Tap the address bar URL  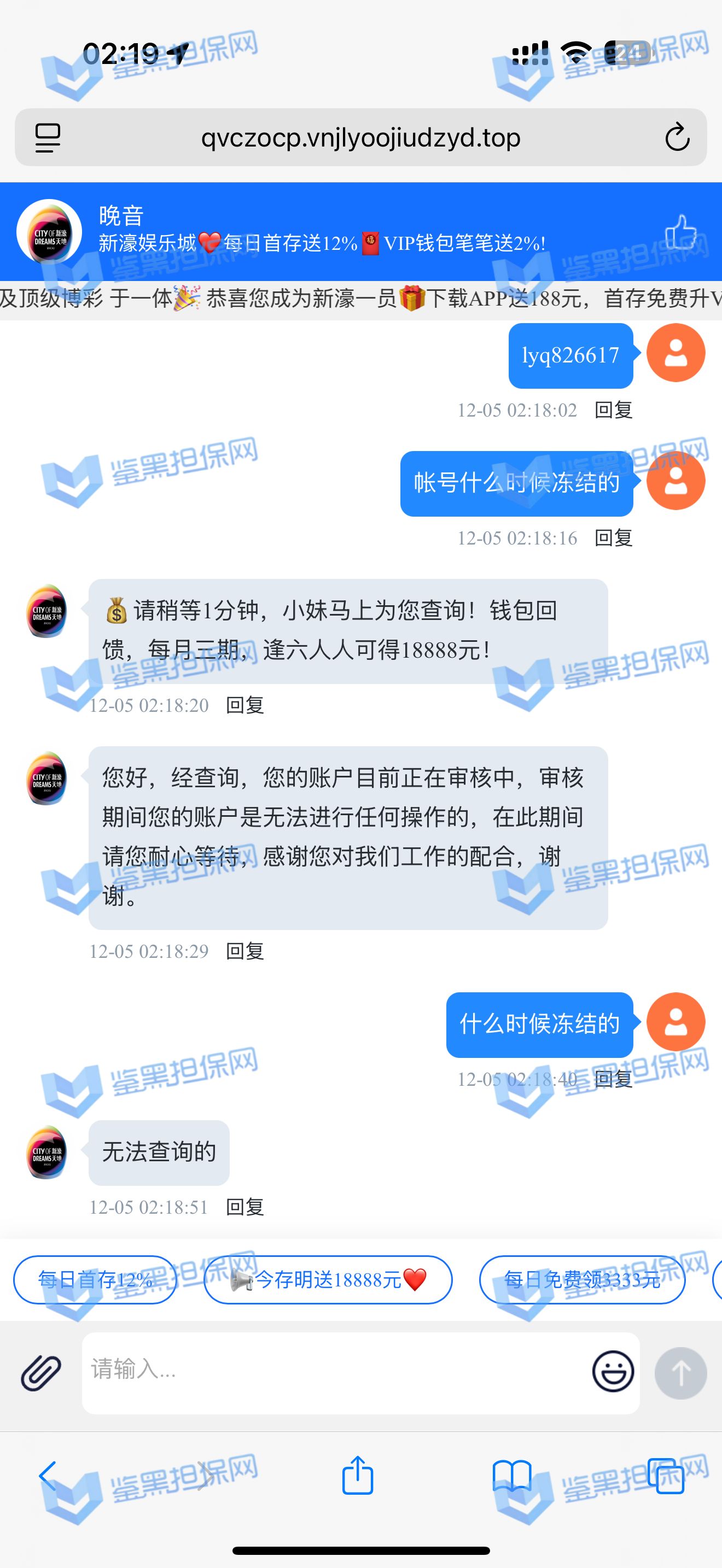360,138
